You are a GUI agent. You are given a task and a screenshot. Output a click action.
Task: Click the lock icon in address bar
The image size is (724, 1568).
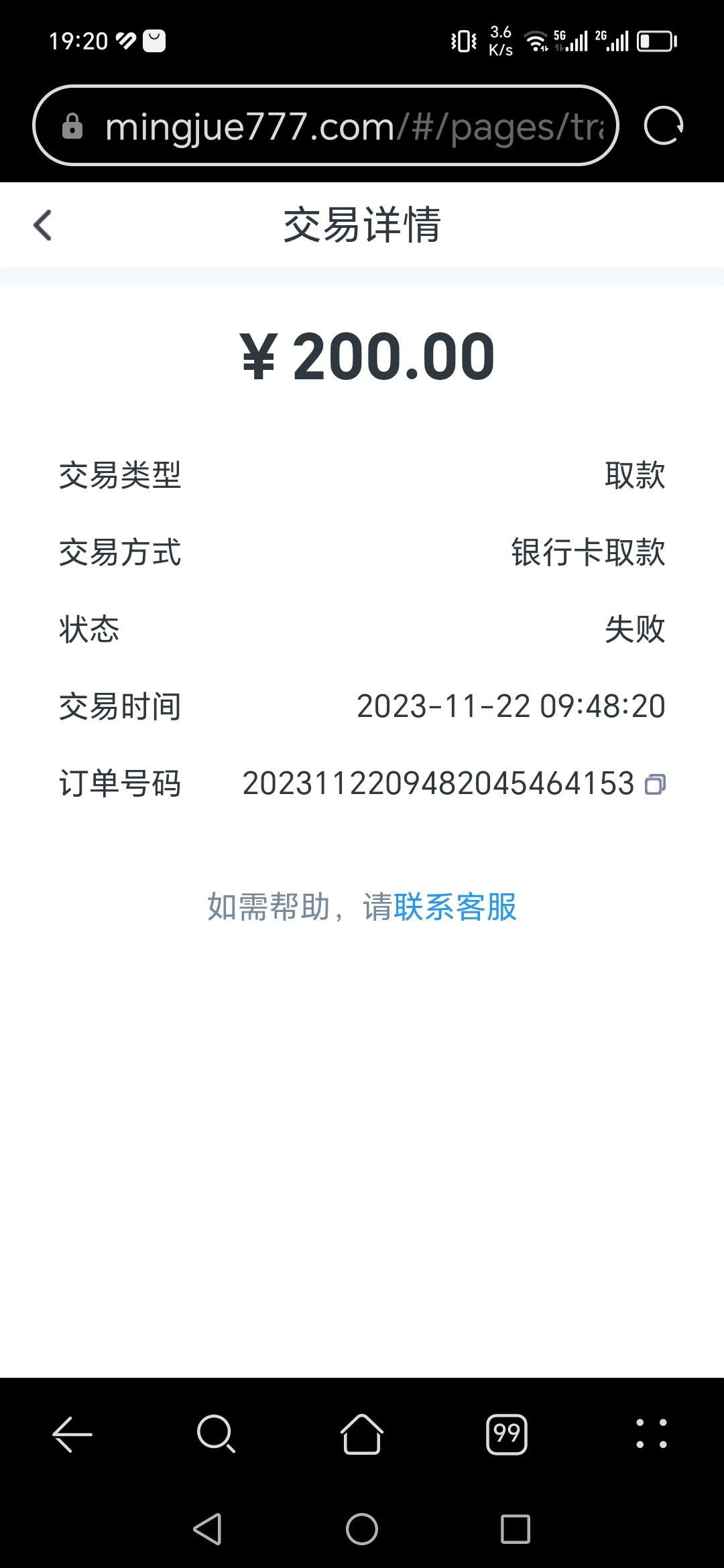click(x=74, y=126)
